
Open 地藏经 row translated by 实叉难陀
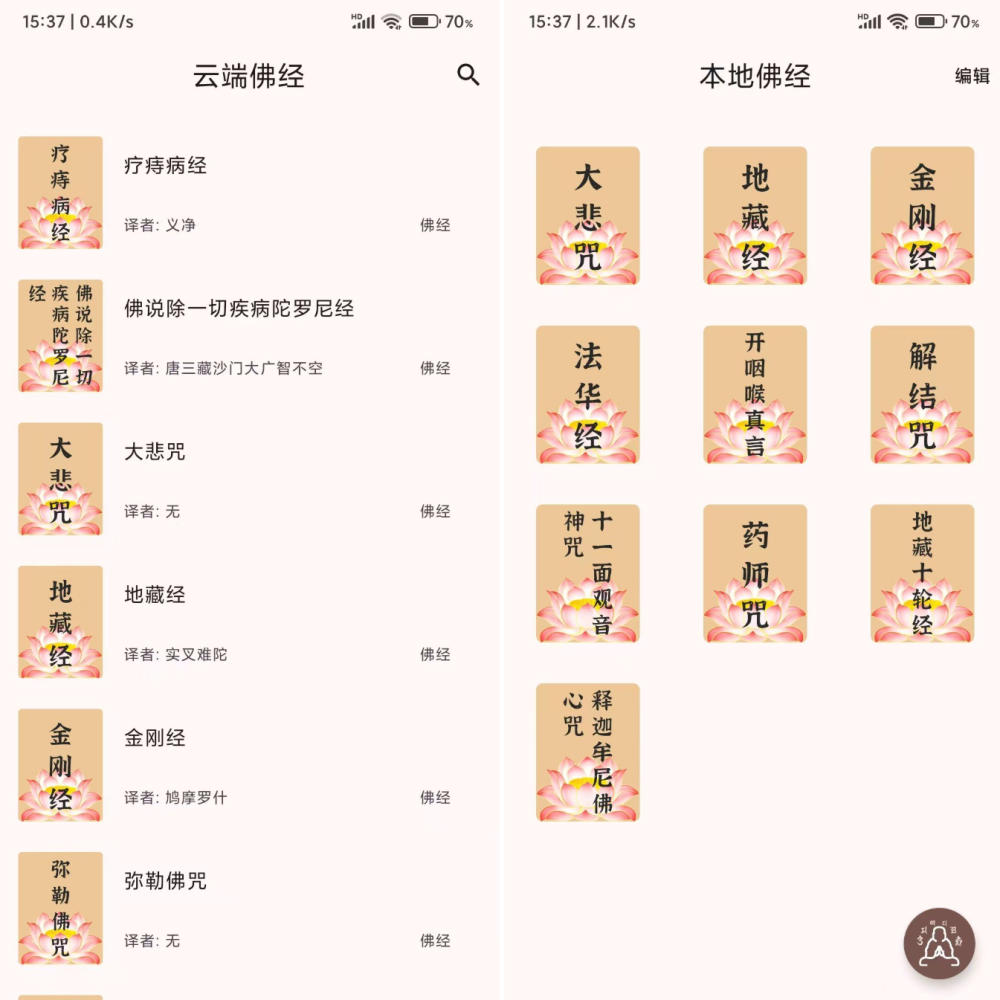click(x=250, y=622)
